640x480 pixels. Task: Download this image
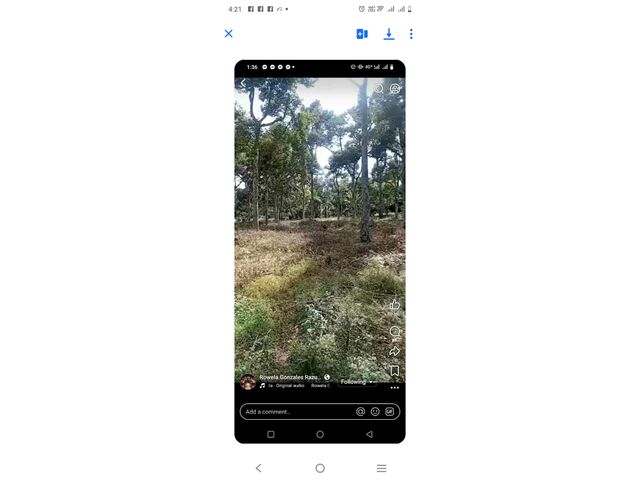pos(389,34)
